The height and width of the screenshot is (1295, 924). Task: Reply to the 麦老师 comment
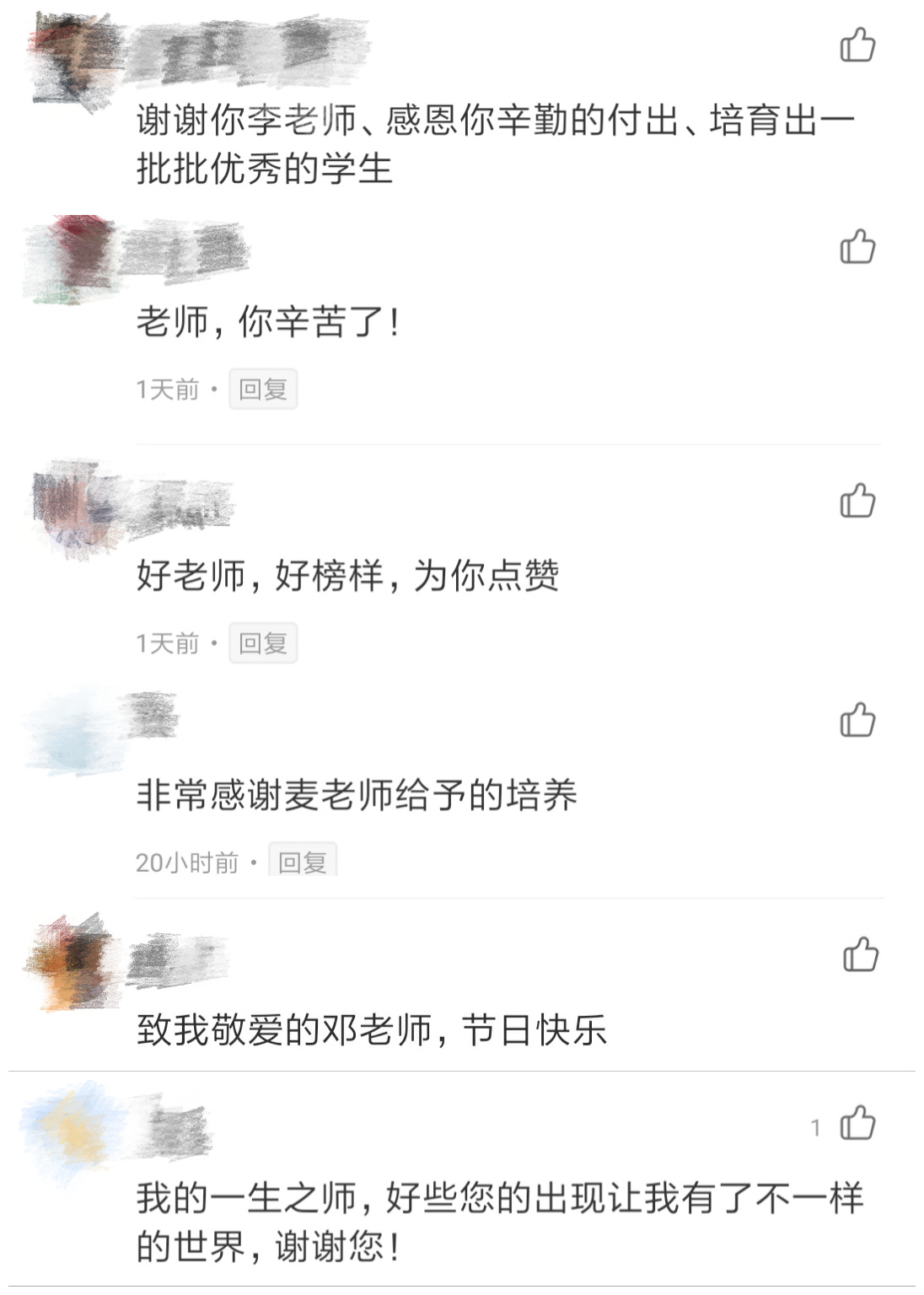[303, 862]
